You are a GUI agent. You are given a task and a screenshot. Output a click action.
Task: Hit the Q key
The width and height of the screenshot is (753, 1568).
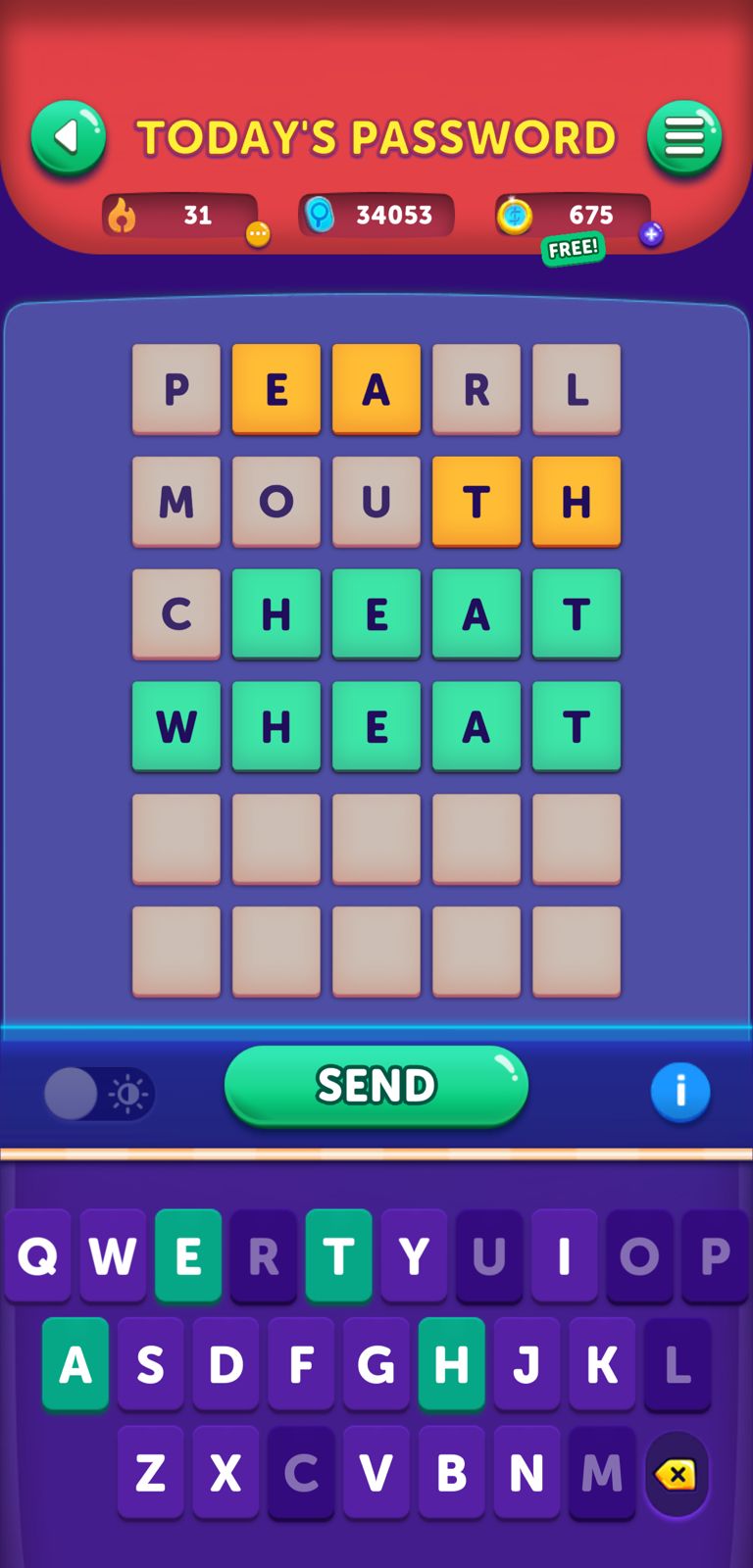[x=37, y=1255]
